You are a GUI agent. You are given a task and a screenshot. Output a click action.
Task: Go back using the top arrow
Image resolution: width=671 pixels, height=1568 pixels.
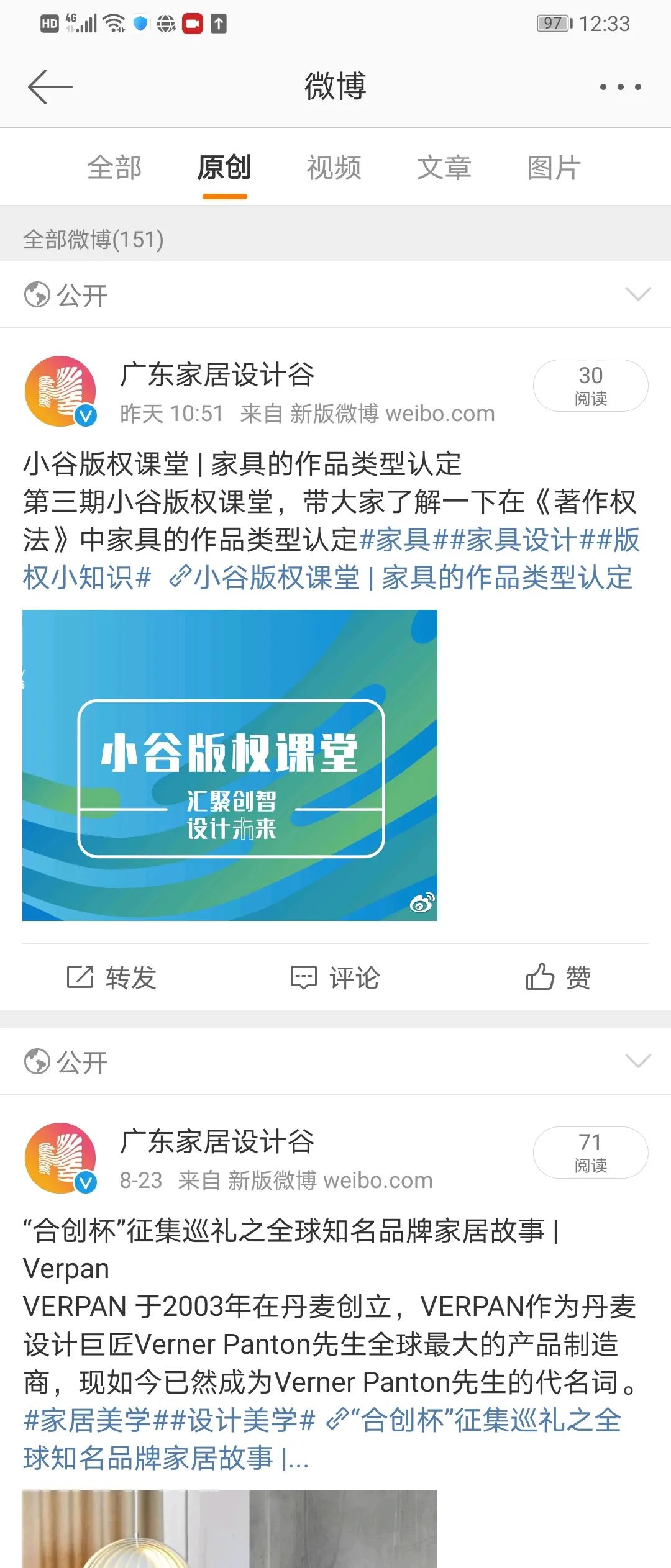point(50,86)
